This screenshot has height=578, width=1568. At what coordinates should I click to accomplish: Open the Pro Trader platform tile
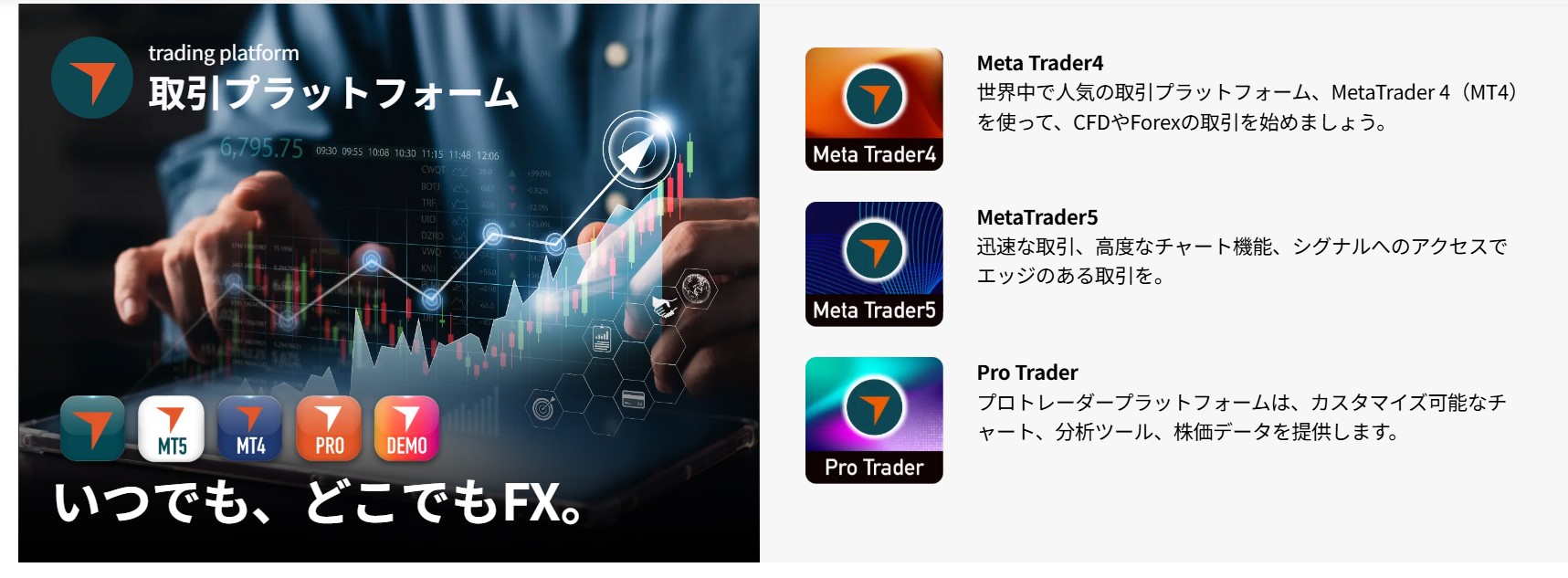pos(873,420)
